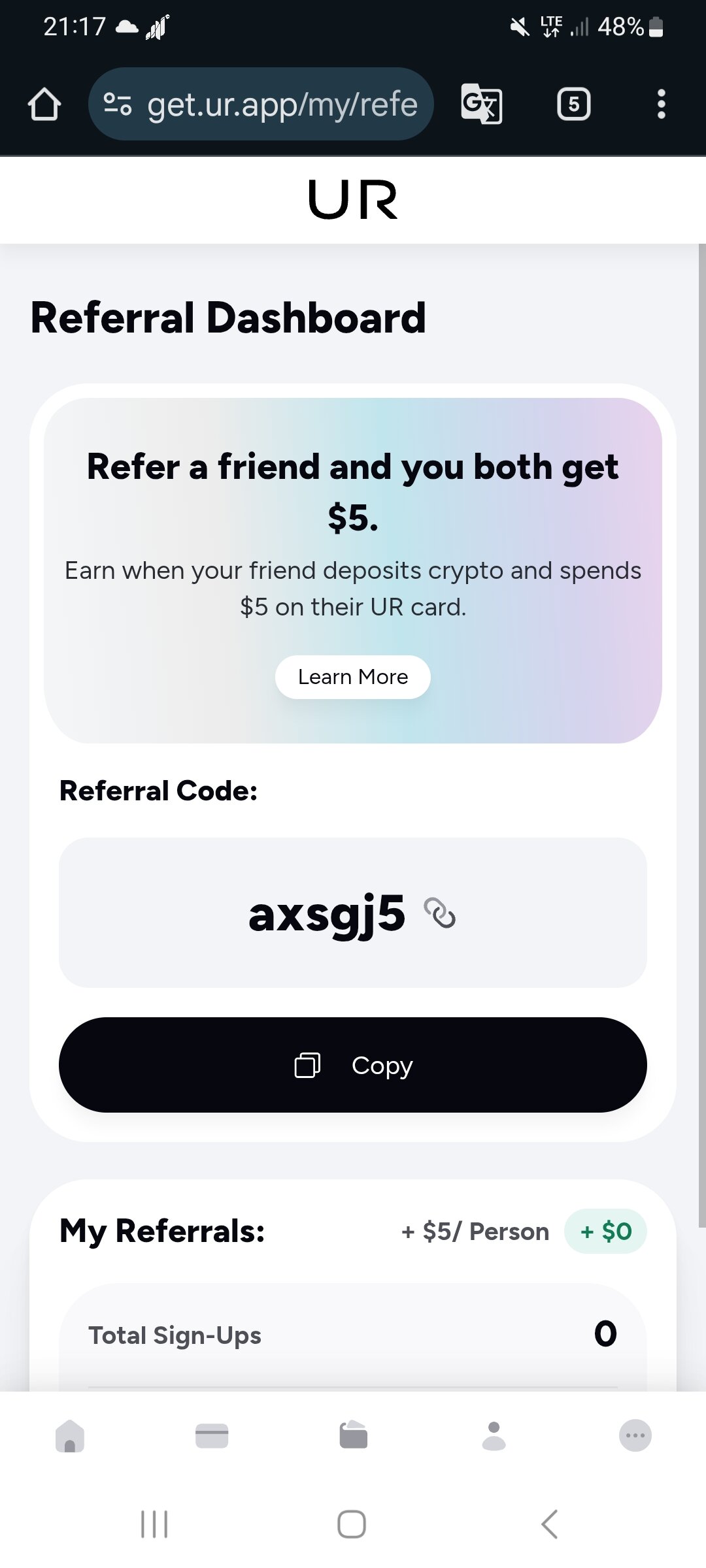Tap the Learn More button
The image size is (706, 1568).
pos(353,677)
